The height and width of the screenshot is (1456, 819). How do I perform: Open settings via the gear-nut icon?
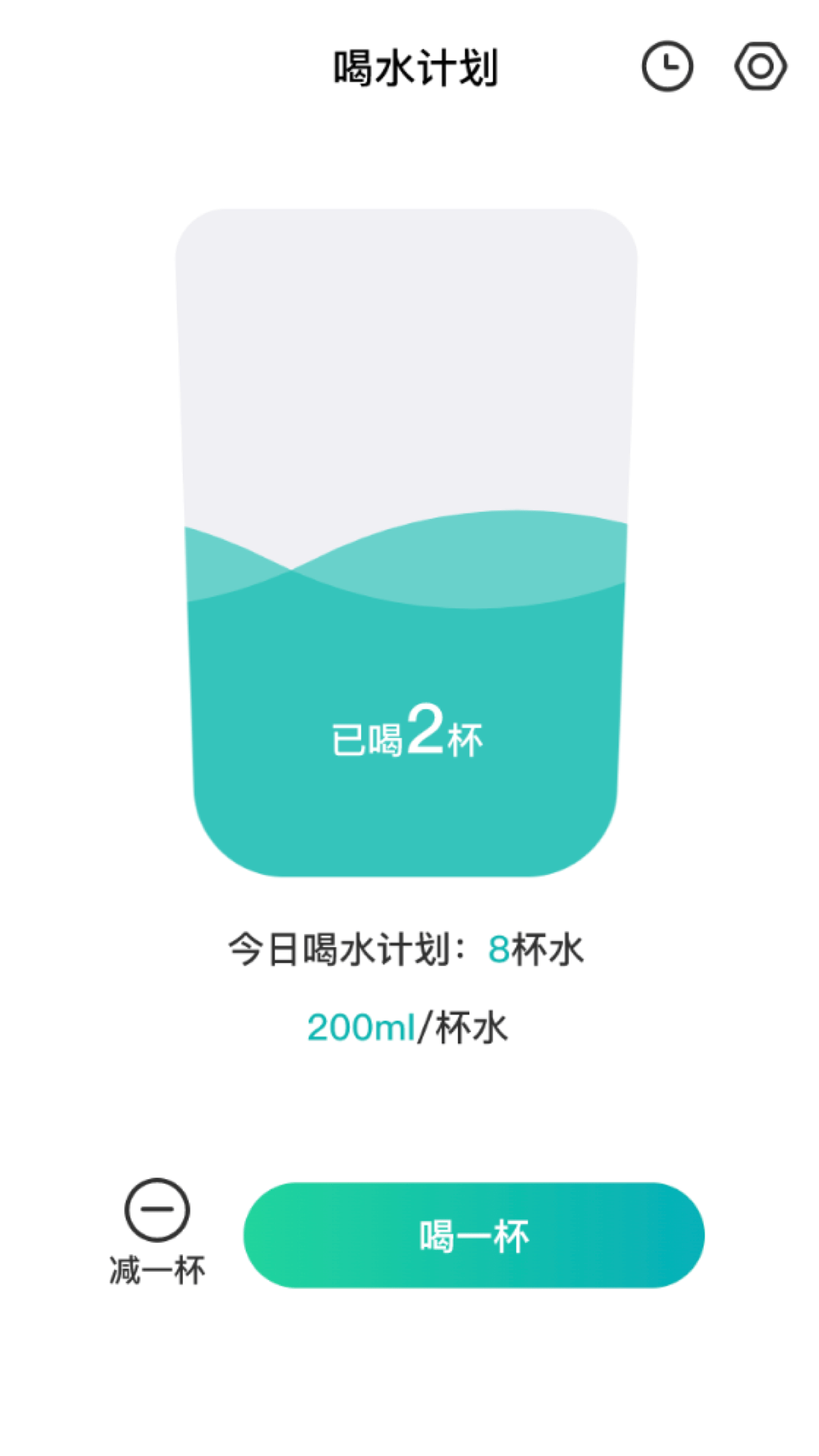tap(760, 67)
